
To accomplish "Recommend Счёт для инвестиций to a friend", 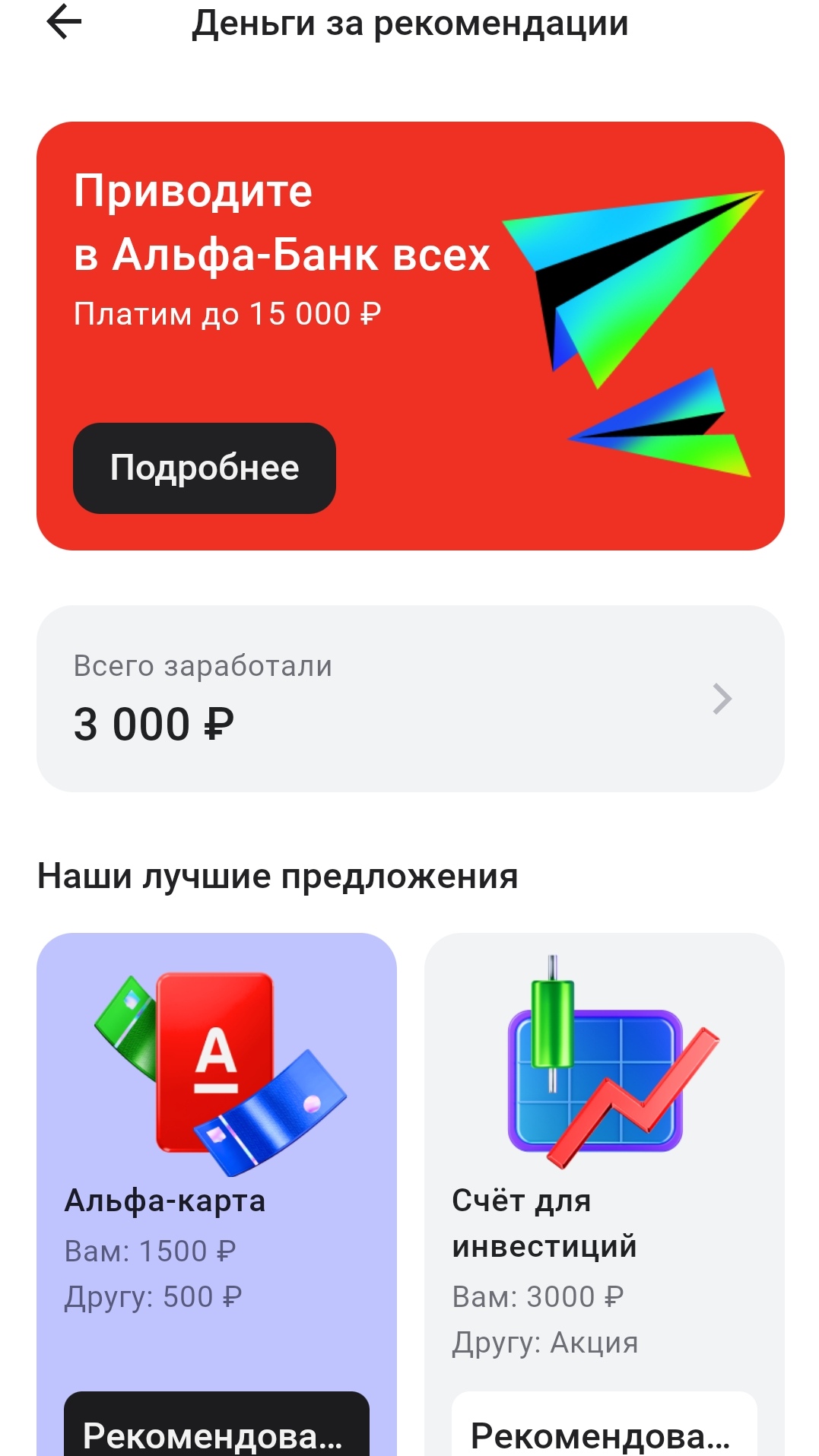I will click(x=604, y=1429).
